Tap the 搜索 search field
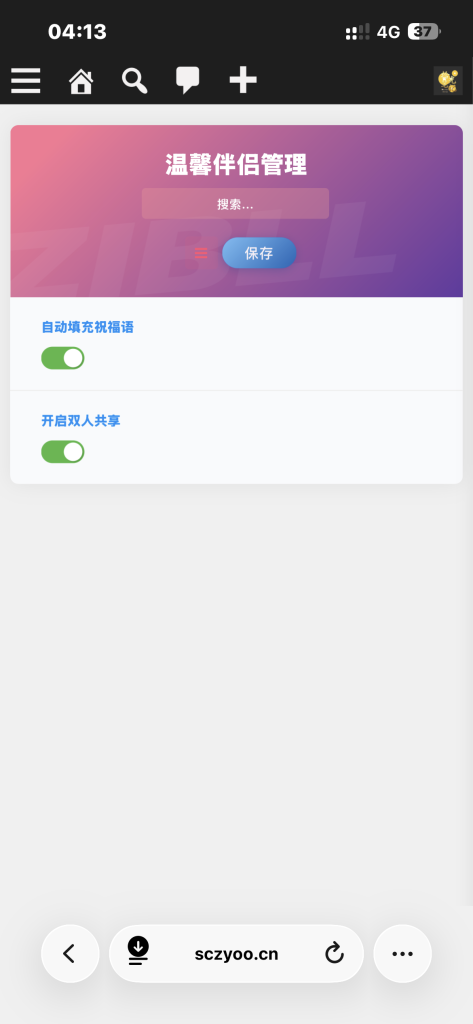This screenshot has width=473, height=1024. pos(235,204)
